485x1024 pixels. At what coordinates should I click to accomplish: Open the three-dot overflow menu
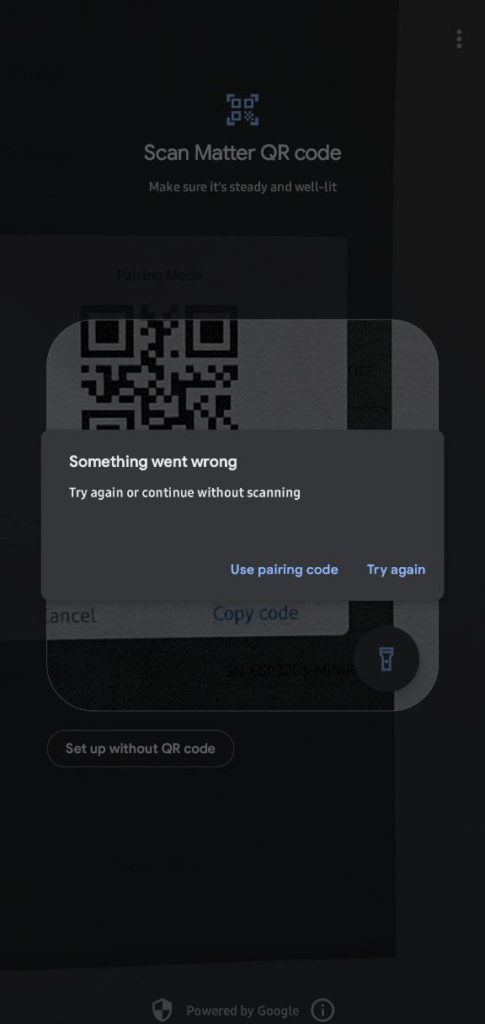459,39
